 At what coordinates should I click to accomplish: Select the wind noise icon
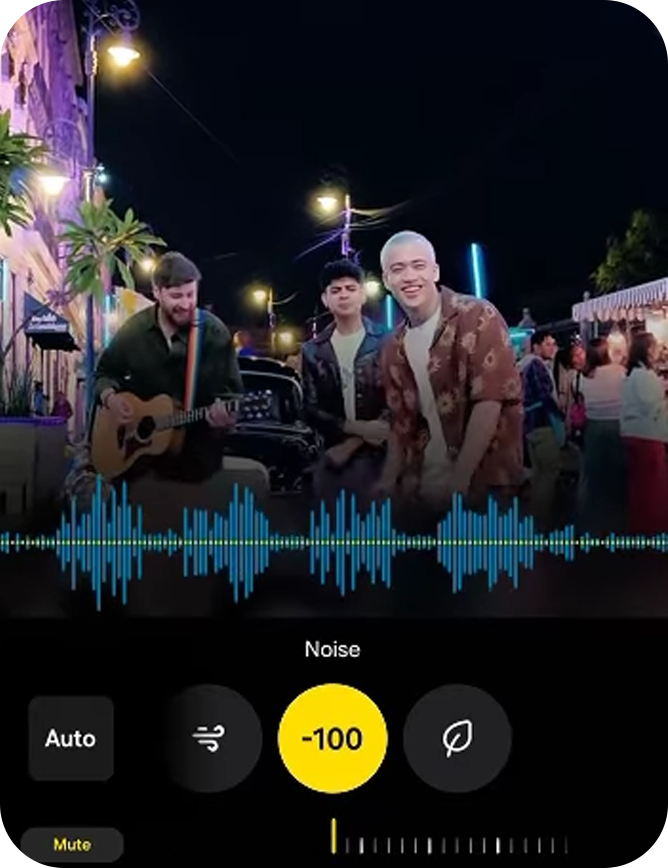point(210,739)
